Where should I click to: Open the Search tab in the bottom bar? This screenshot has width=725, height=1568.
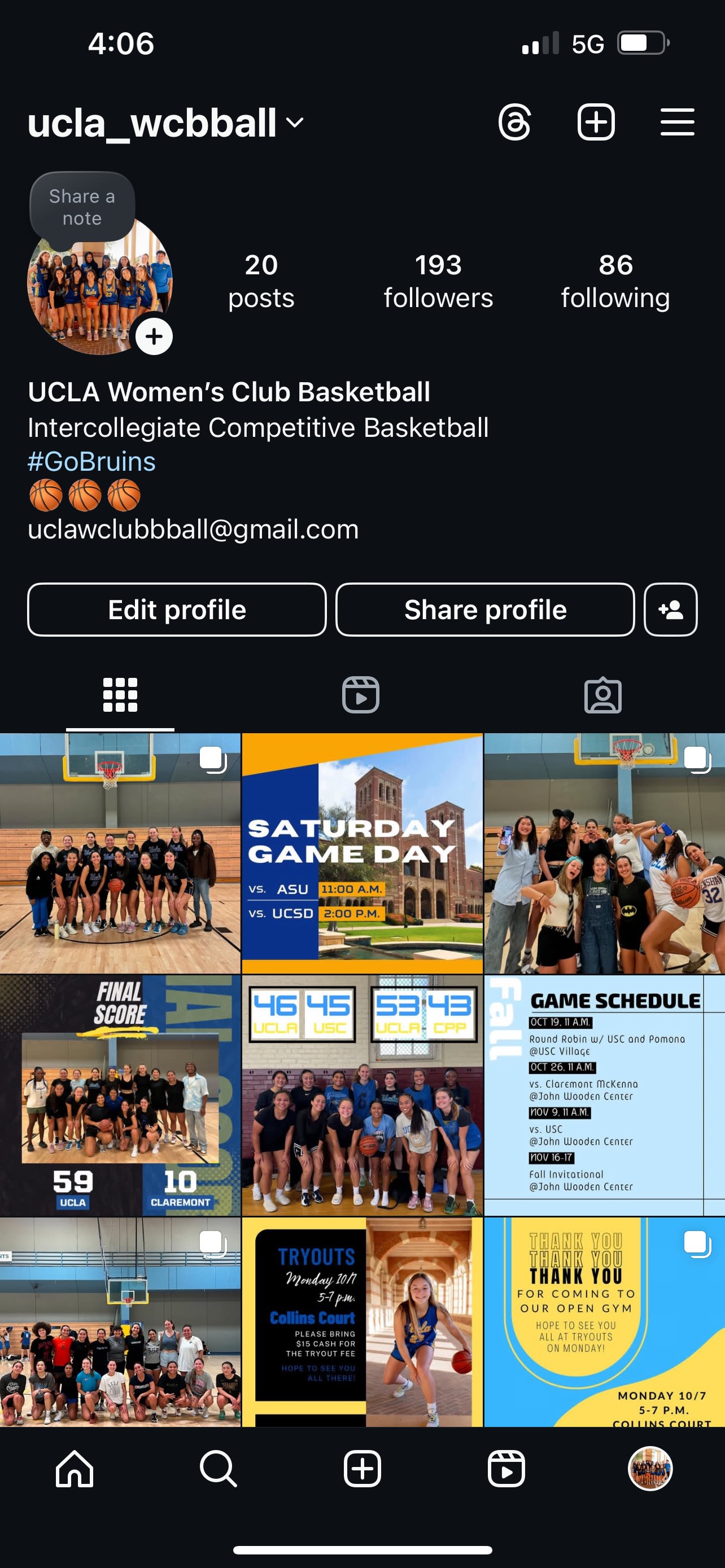(218, 1469)
